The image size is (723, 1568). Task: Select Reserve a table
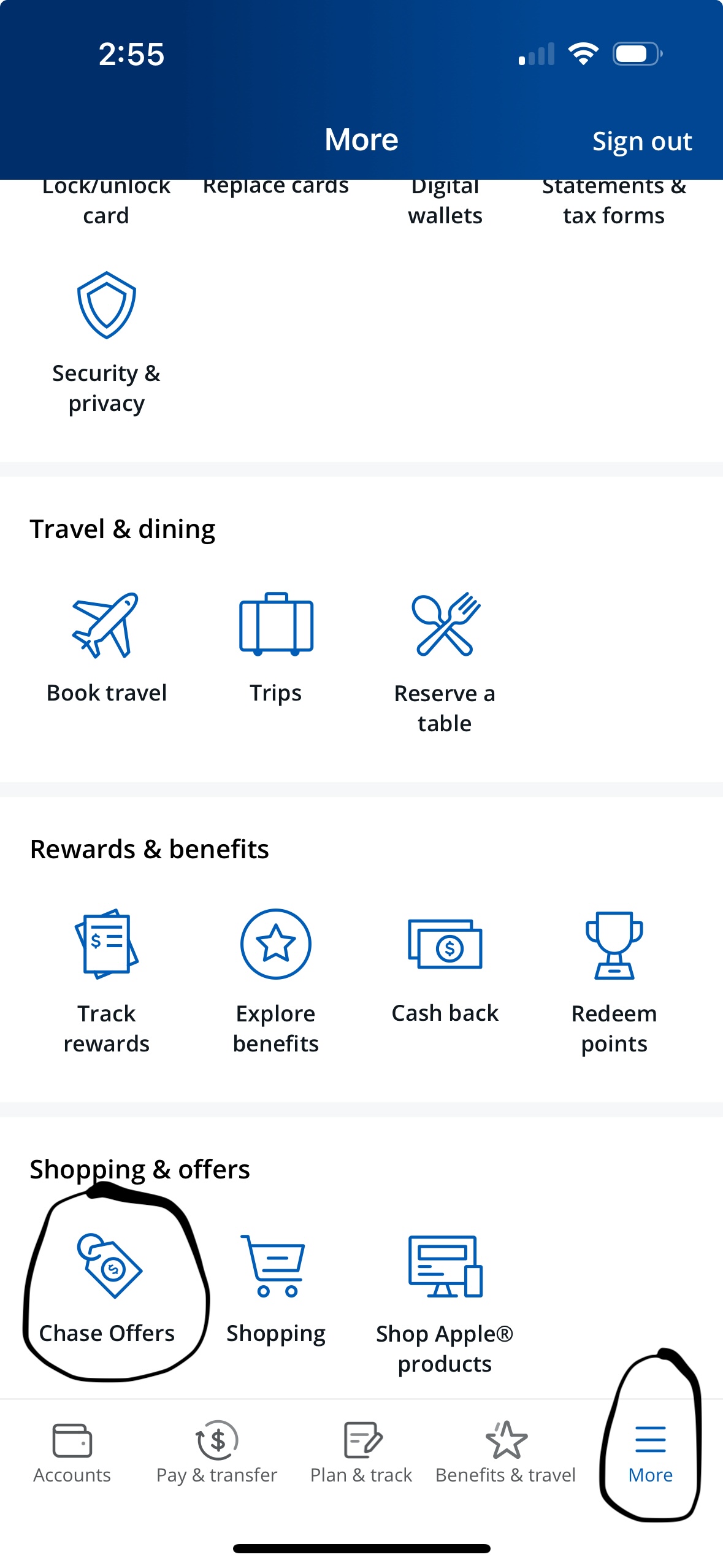tap(445, 664)
